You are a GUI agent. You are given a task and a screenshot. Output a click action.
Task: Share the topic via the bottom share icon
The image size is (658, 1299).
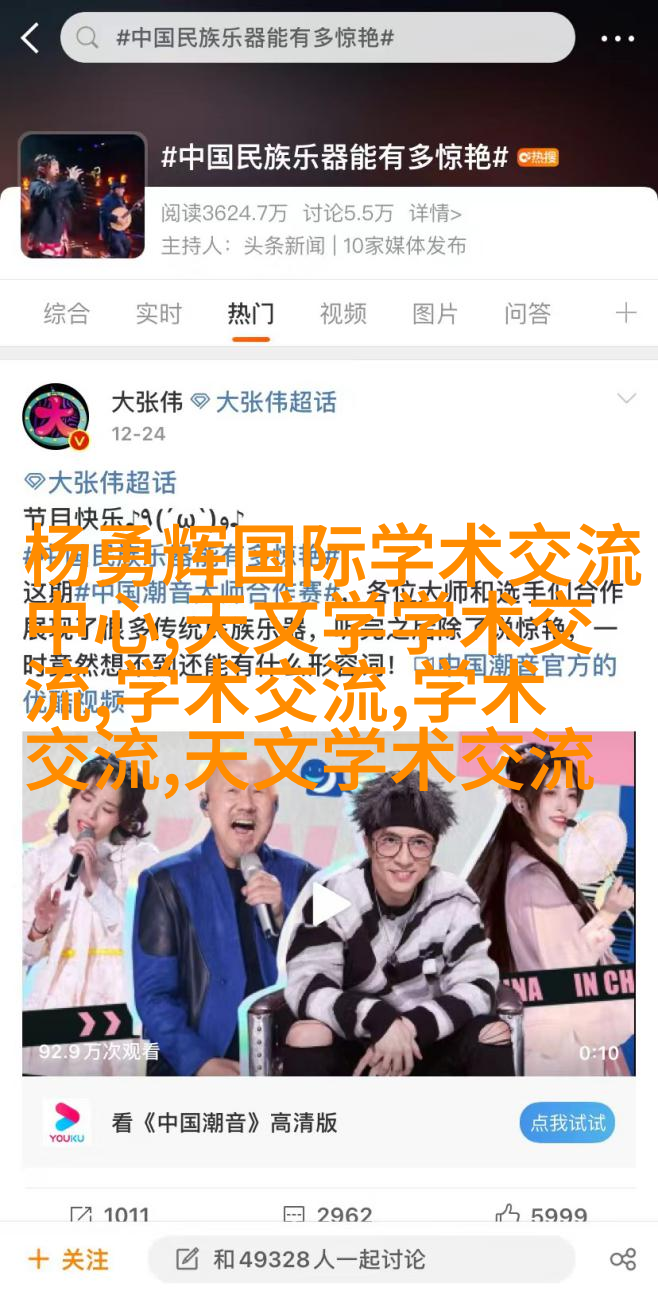pos(623,1260)
